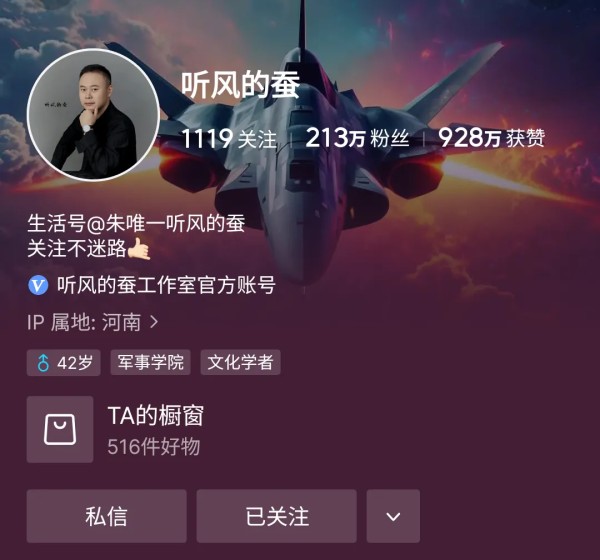View the 928万 获赞 likes count
Viewport: 600px width, 560px height.
click(x=492, y=139)
